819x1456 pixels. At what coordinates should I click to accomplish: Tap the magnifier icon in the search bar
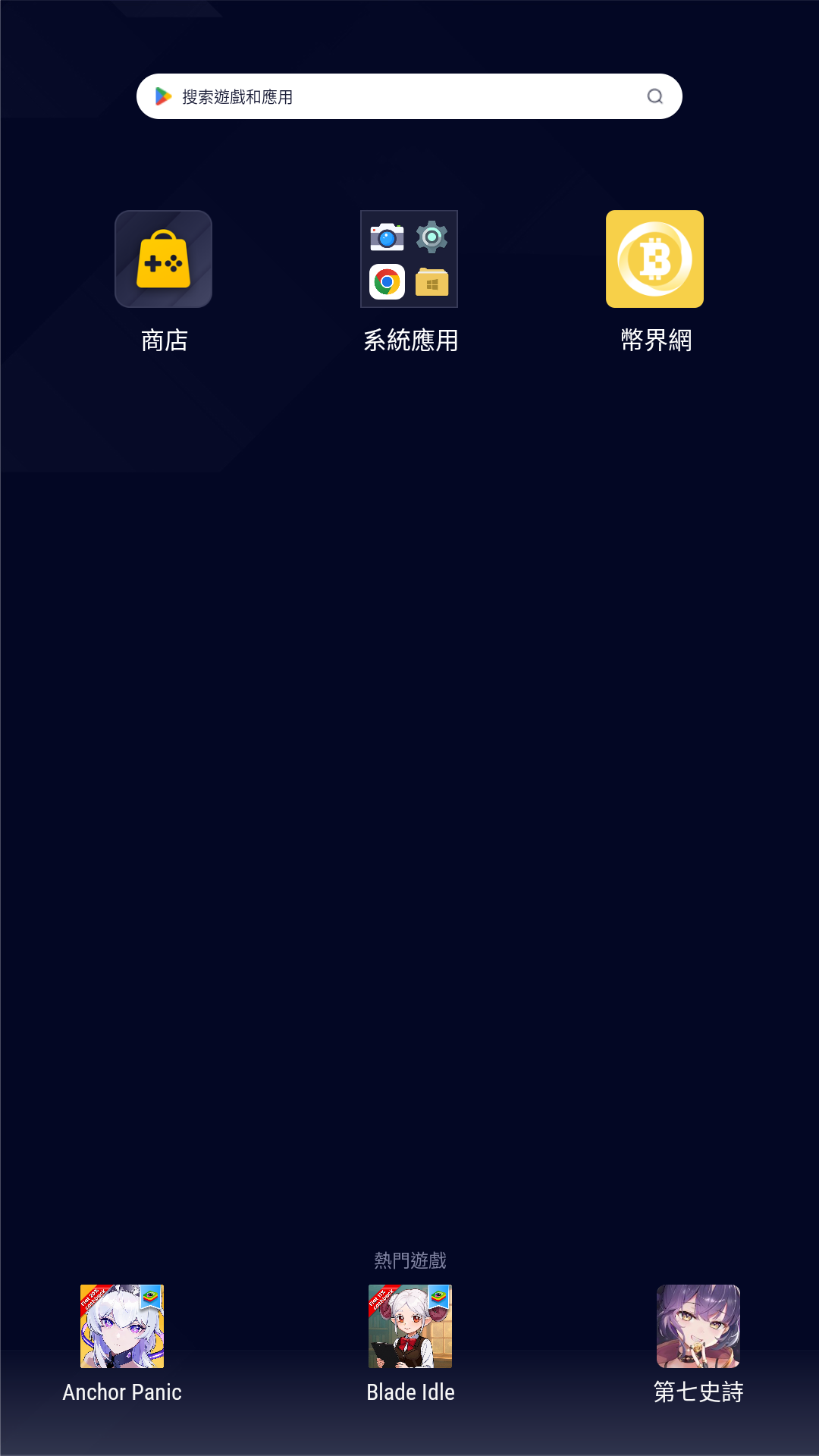pos(655,96)
